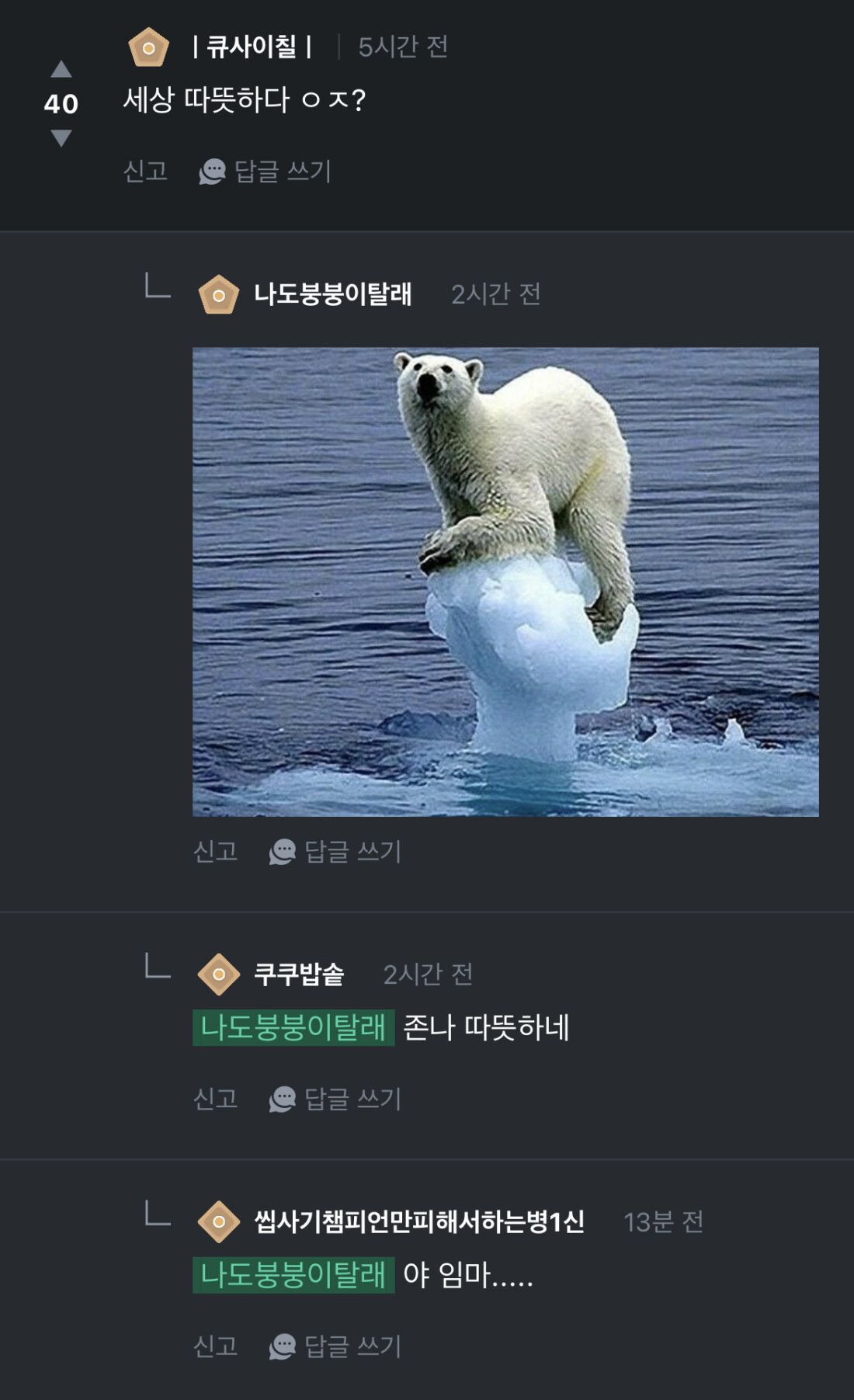Write a reply to 큐사이칠's comment

coord(266,171)
